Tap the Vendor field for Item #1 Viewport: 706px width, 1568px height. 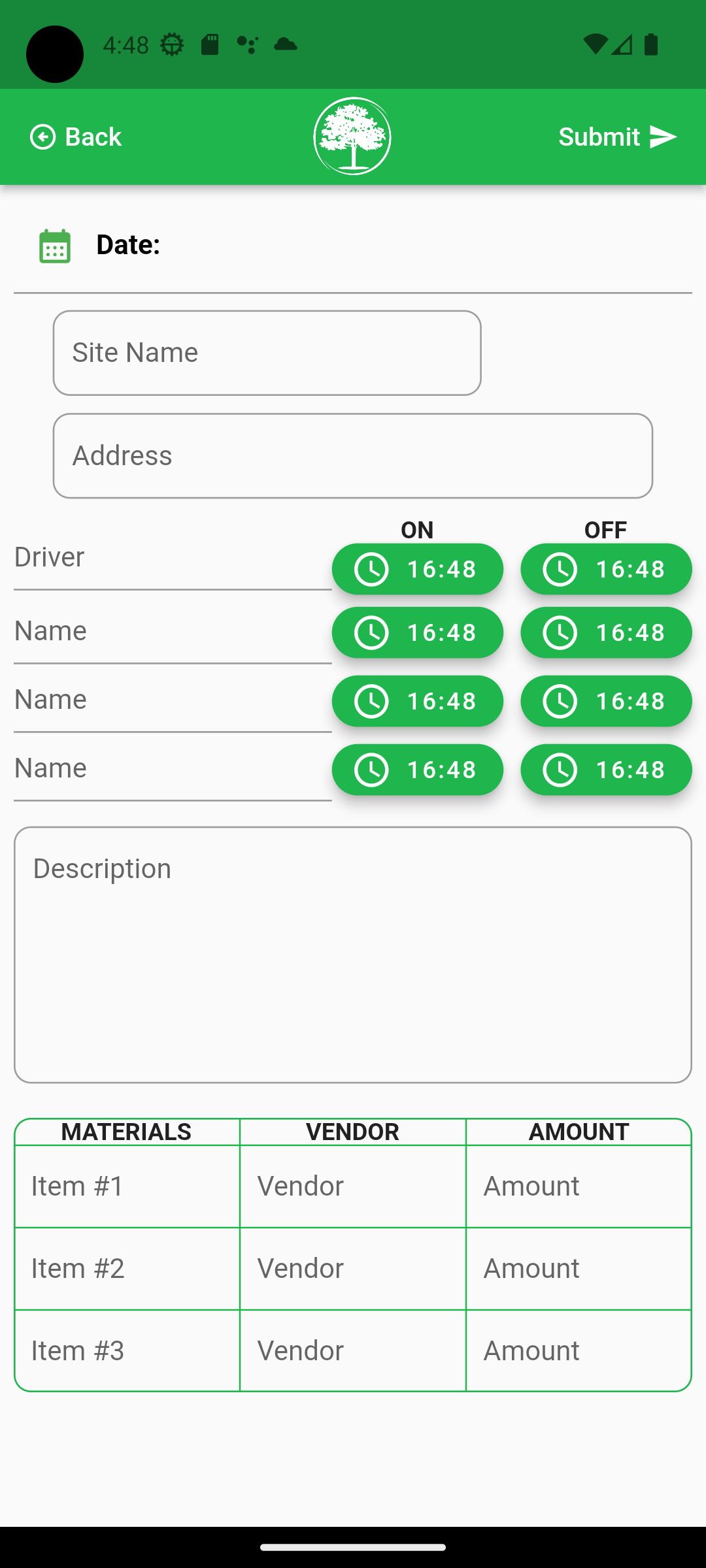pos(353,1186)
